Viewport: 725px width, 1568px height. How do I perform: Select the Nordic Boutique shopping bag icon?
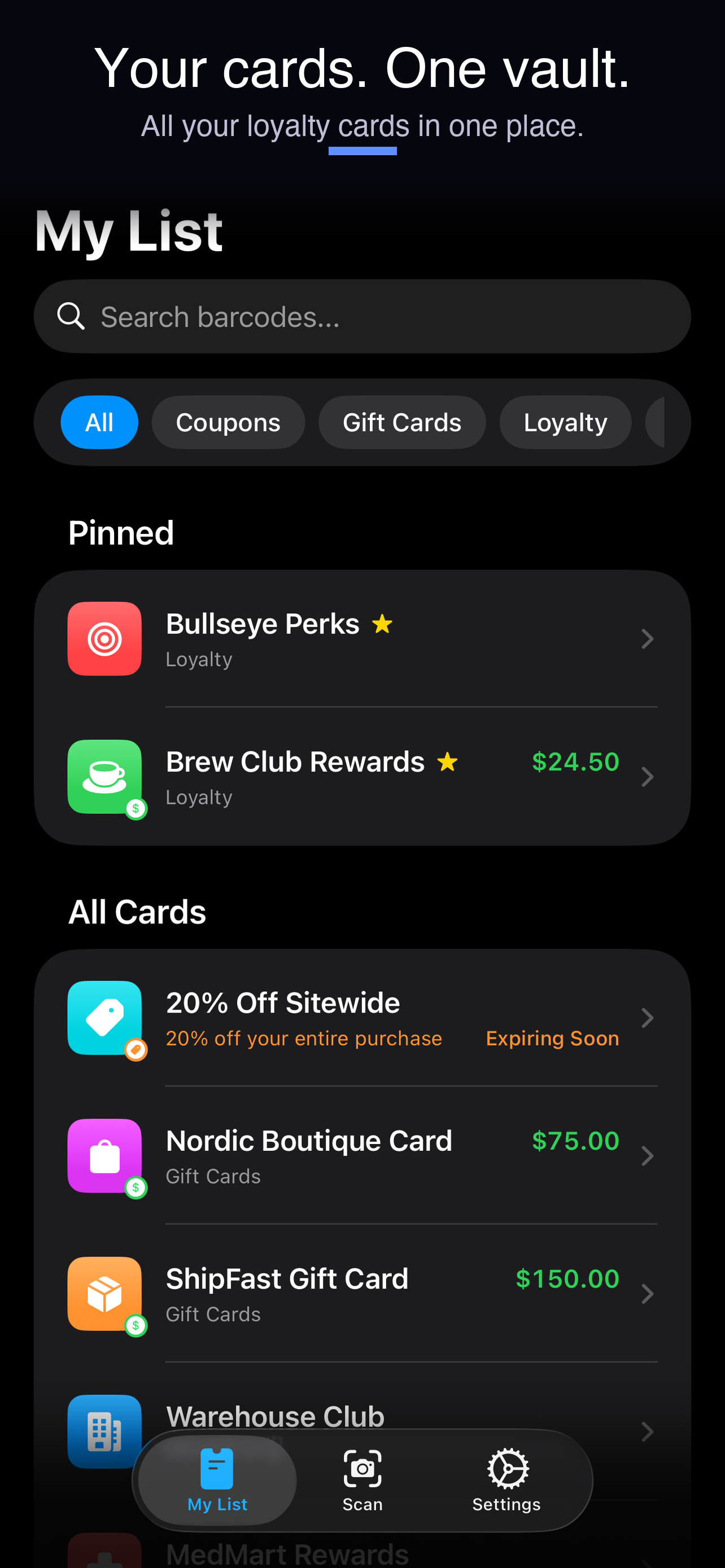(x=104, y=1156)
